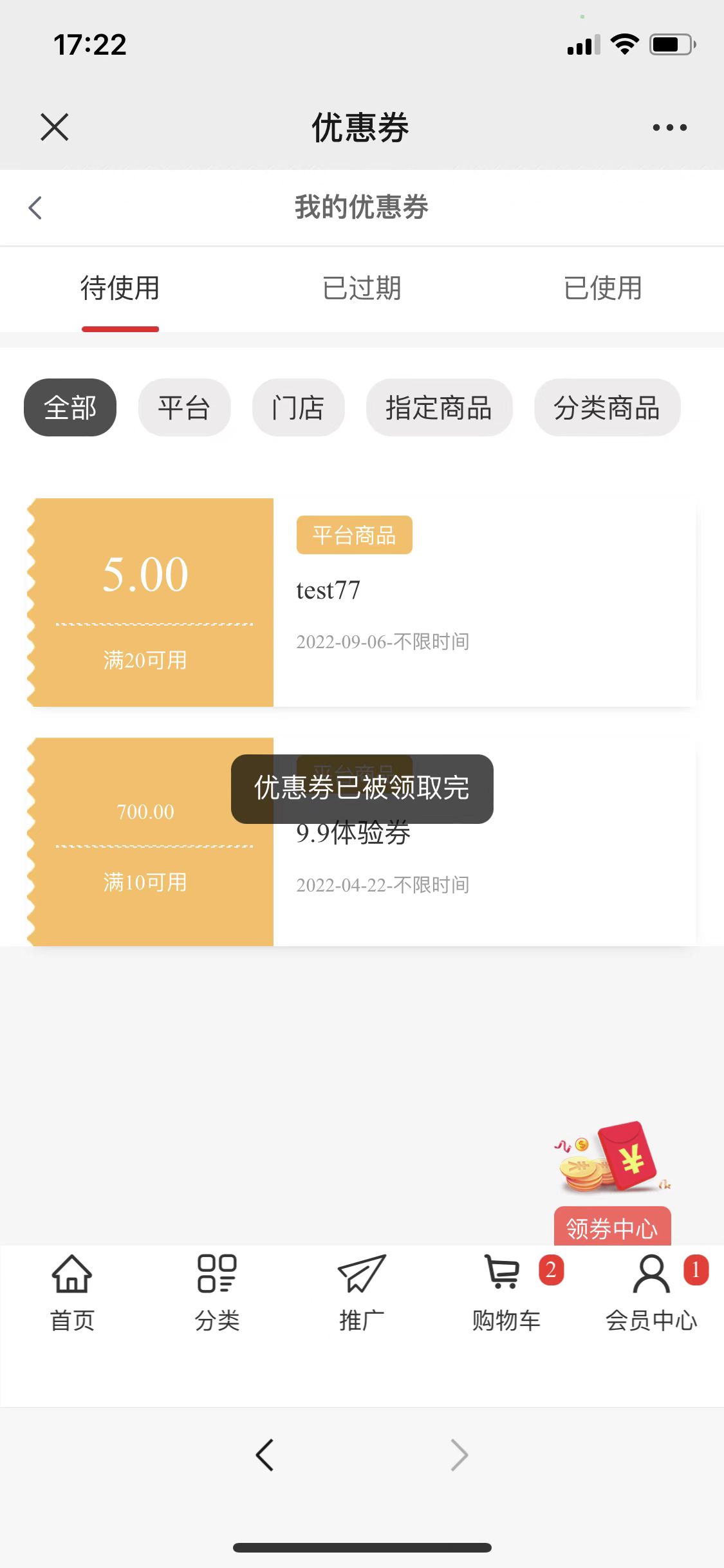Show 指定商品 coupons
Screen dimensions: 724x1568
point(439,407)
